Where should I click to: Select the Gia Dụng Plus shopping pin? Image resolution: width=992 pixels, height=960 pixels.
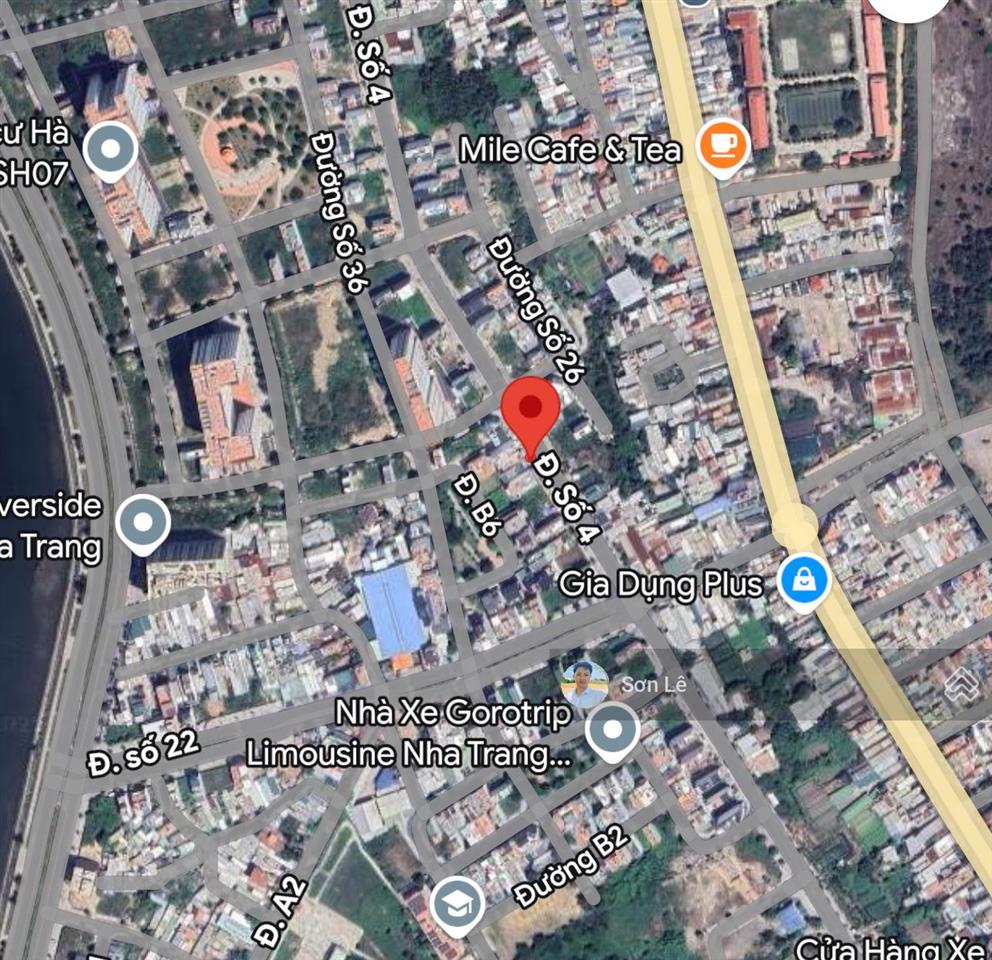click(804, 580)
